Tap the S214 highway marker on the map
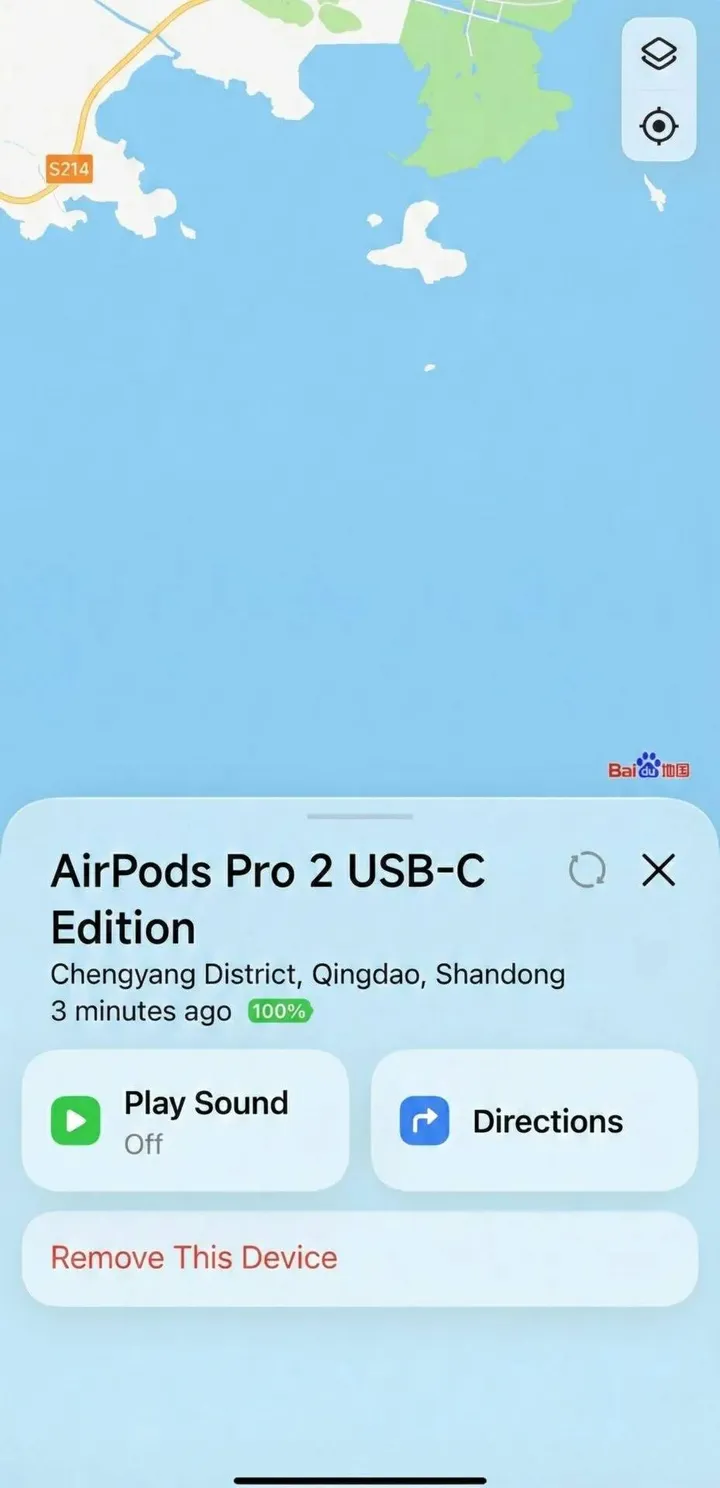 click(x=69, y=169)
